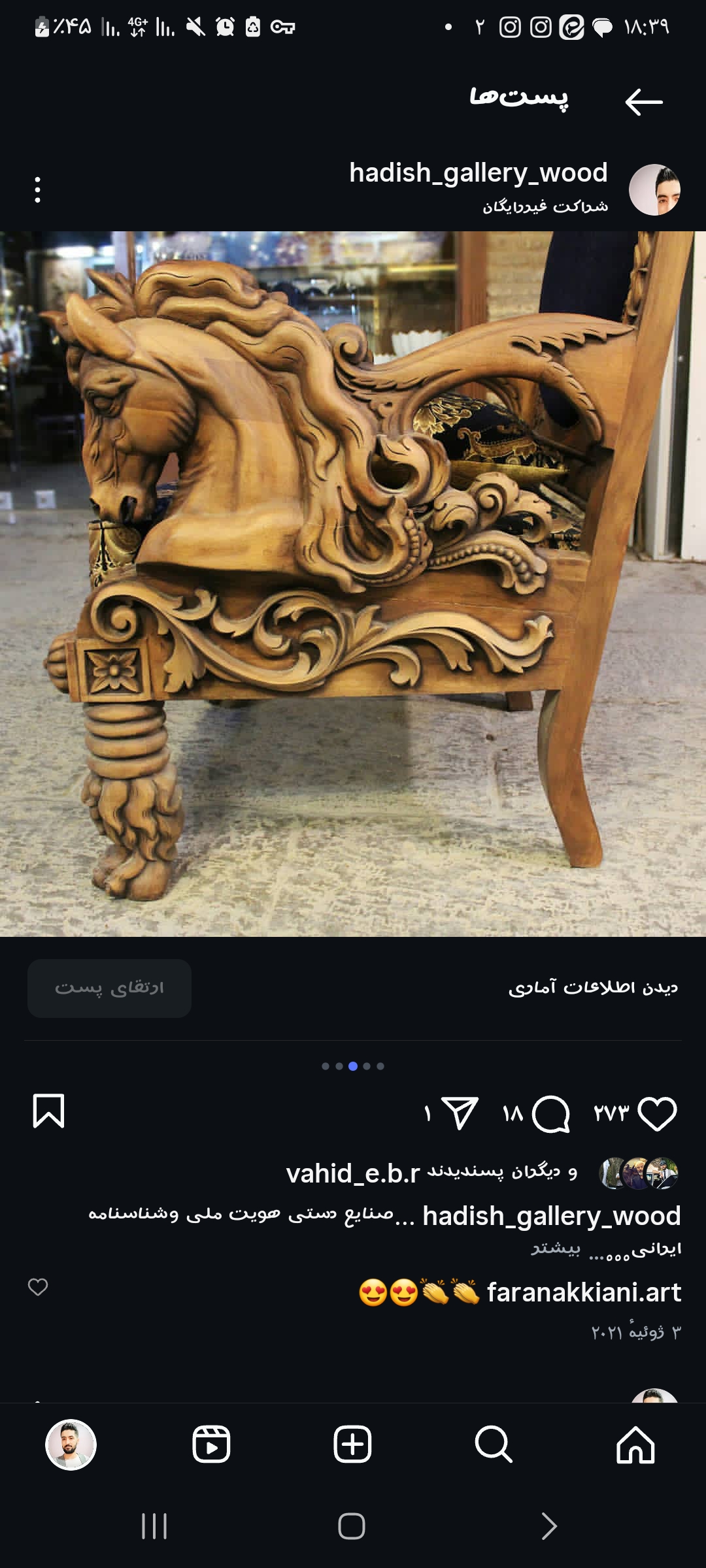Viewport: 706px width, 1568px height.
Task: Open my profile tab in bottom bar
Action: (71, 1445)
